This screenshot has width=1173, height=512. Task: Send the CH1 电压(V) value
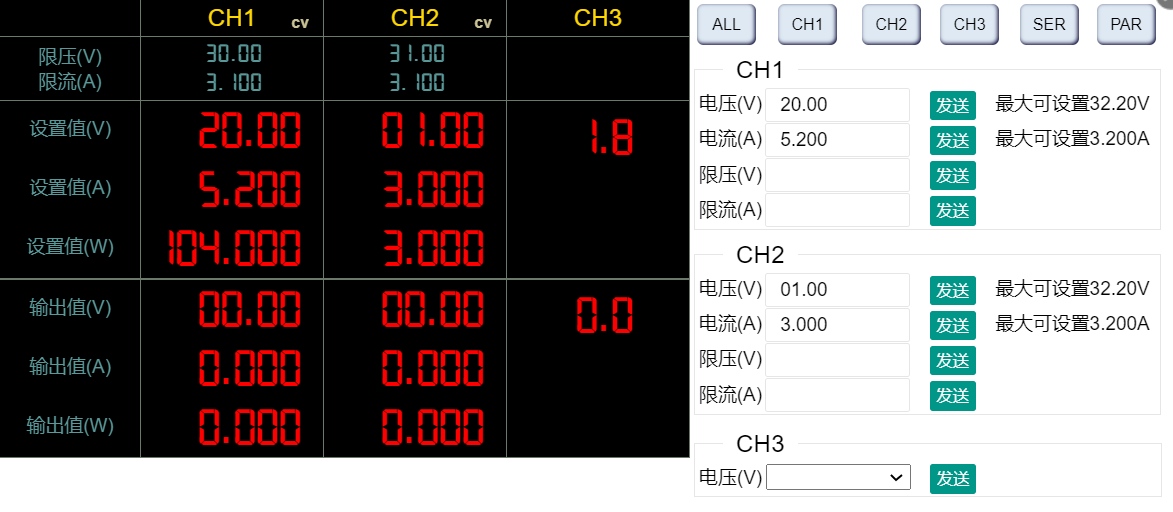[952, 105]
